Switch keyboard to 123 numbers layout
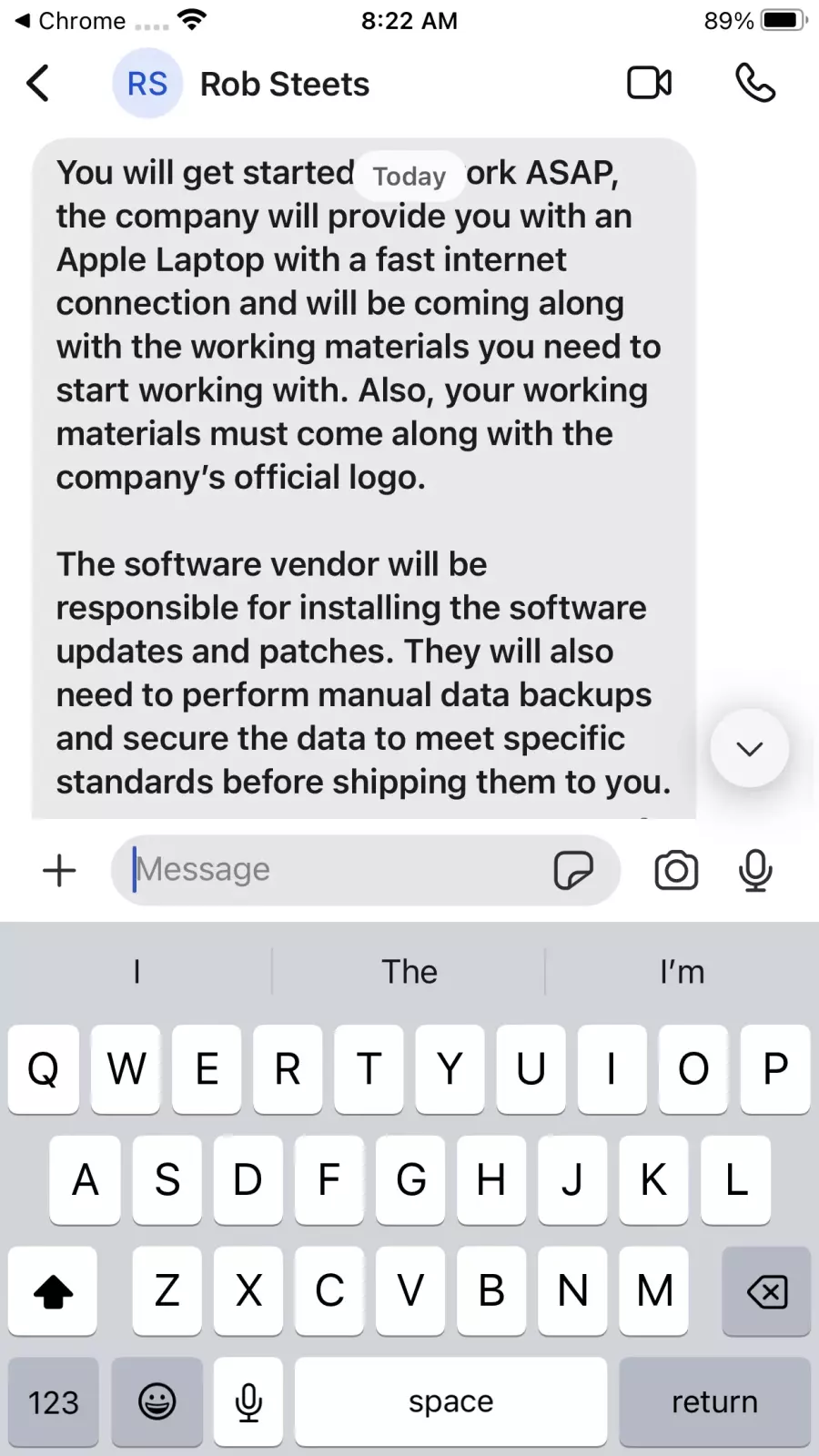This screenshot has height=1456, width=819. pyautogui.click(x=54, y=1401)
